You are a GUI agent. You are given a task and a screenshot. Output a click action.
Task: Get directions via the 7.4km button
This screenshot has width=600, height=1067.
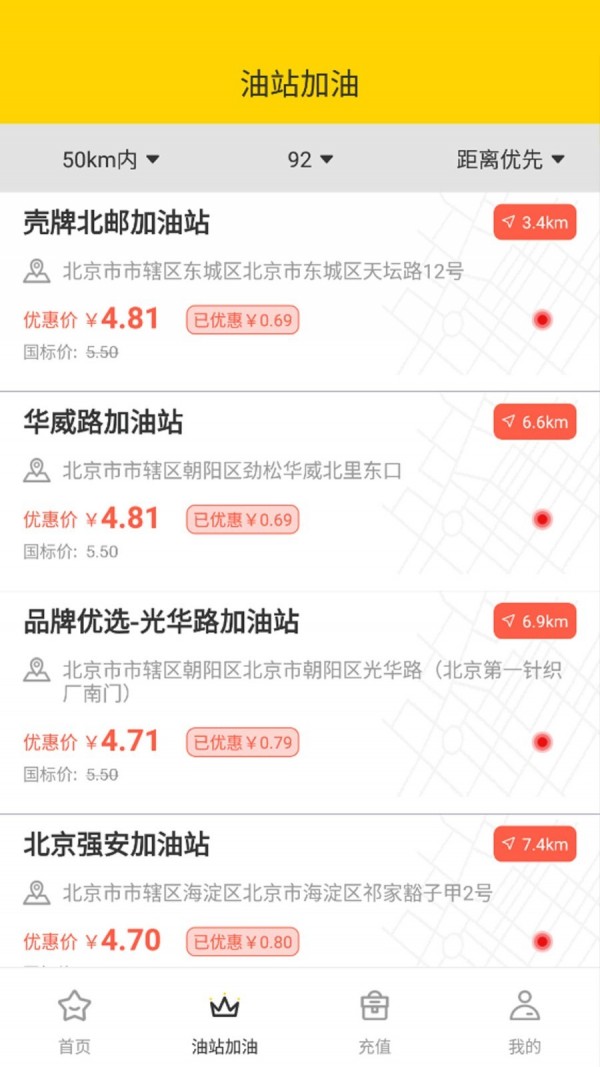click(535, 844)
